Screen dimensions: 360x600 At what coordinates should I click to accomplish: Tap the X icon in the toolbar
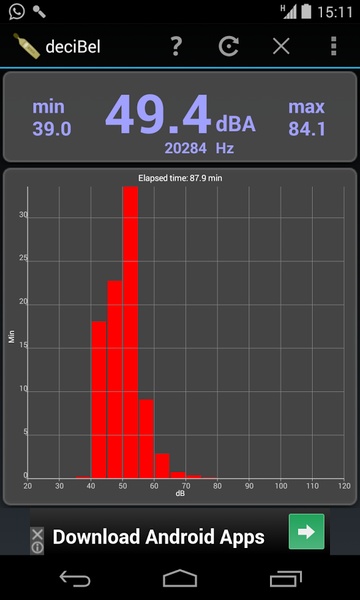281,47
